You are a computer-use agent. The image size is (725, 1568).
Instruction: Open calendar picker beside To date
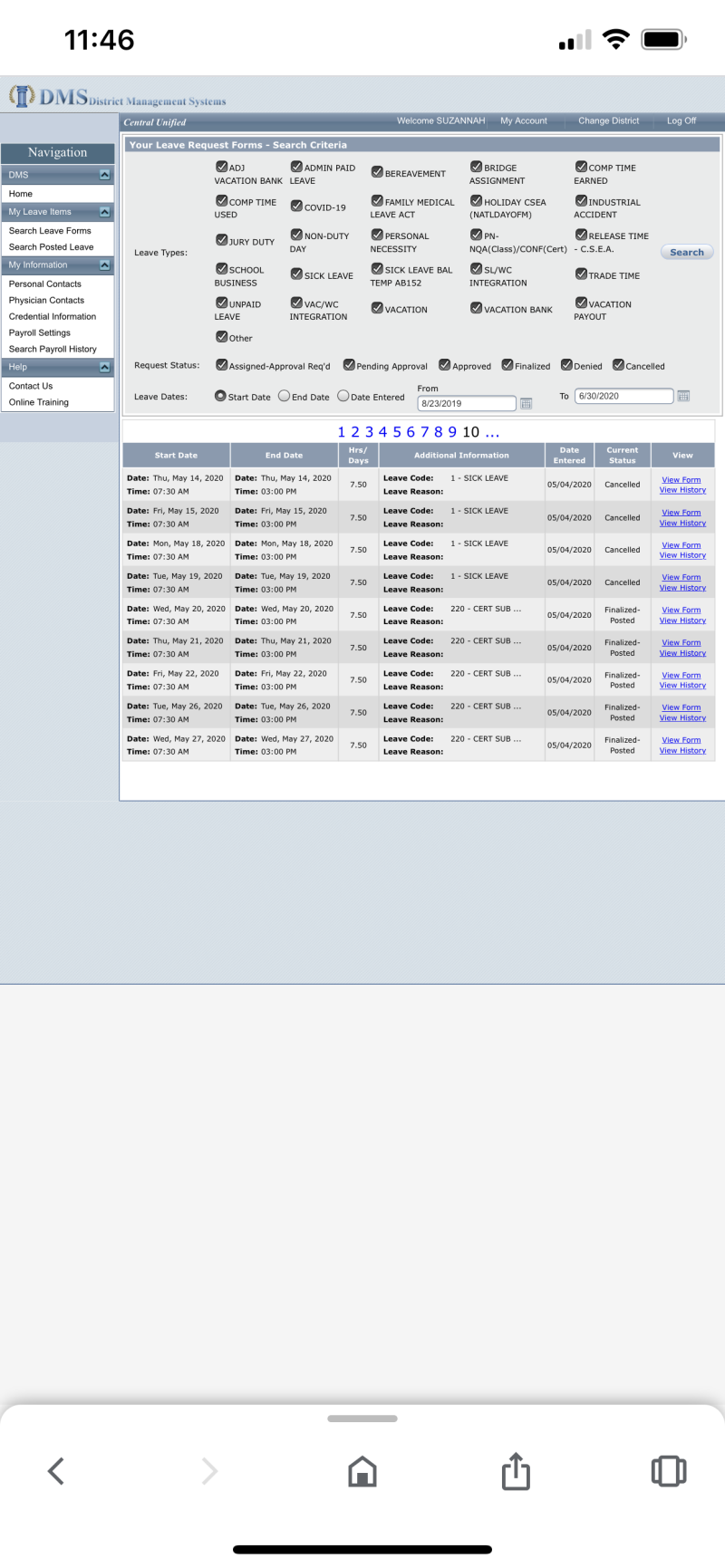point(683,396)
